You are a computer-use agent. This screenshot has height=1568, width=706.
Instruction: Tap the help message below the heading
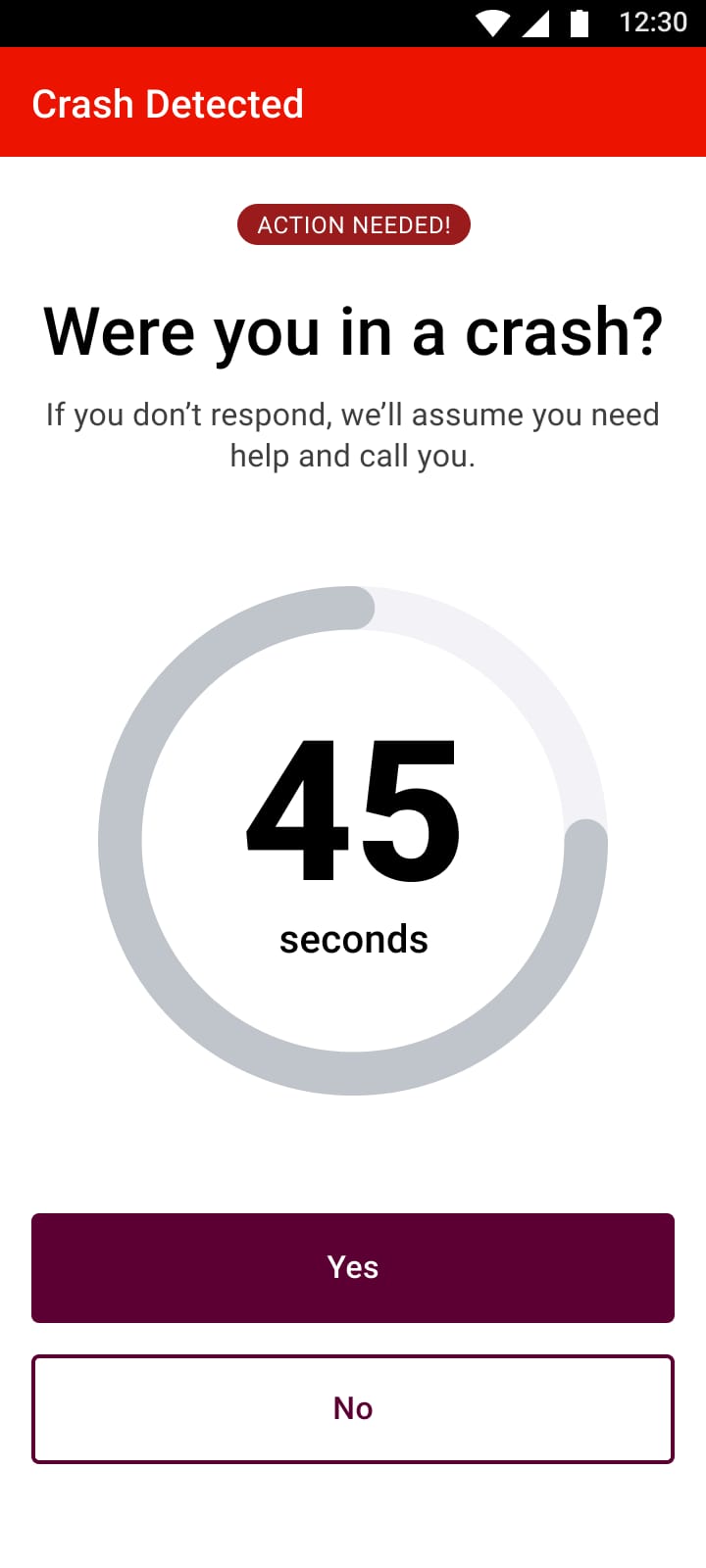point(353,434)
